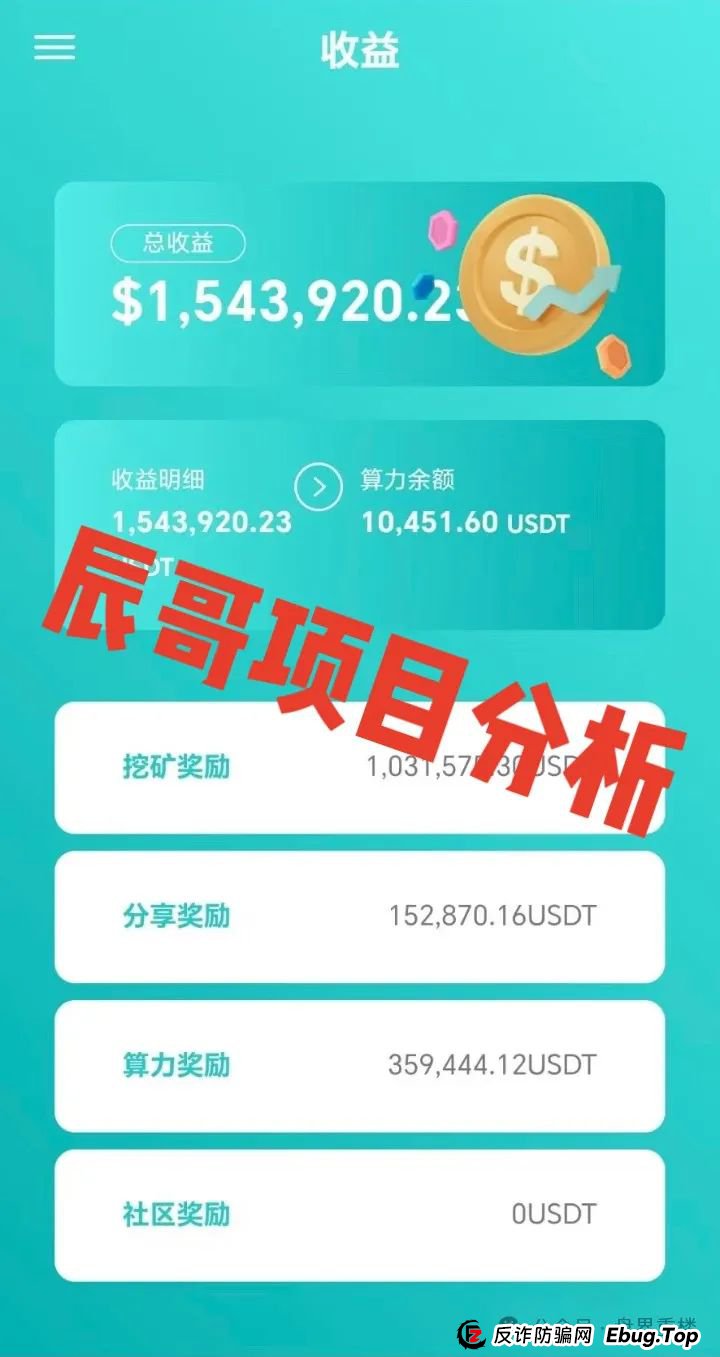Open 收益明细 details via arrow icon

click(x=319, y=487)
